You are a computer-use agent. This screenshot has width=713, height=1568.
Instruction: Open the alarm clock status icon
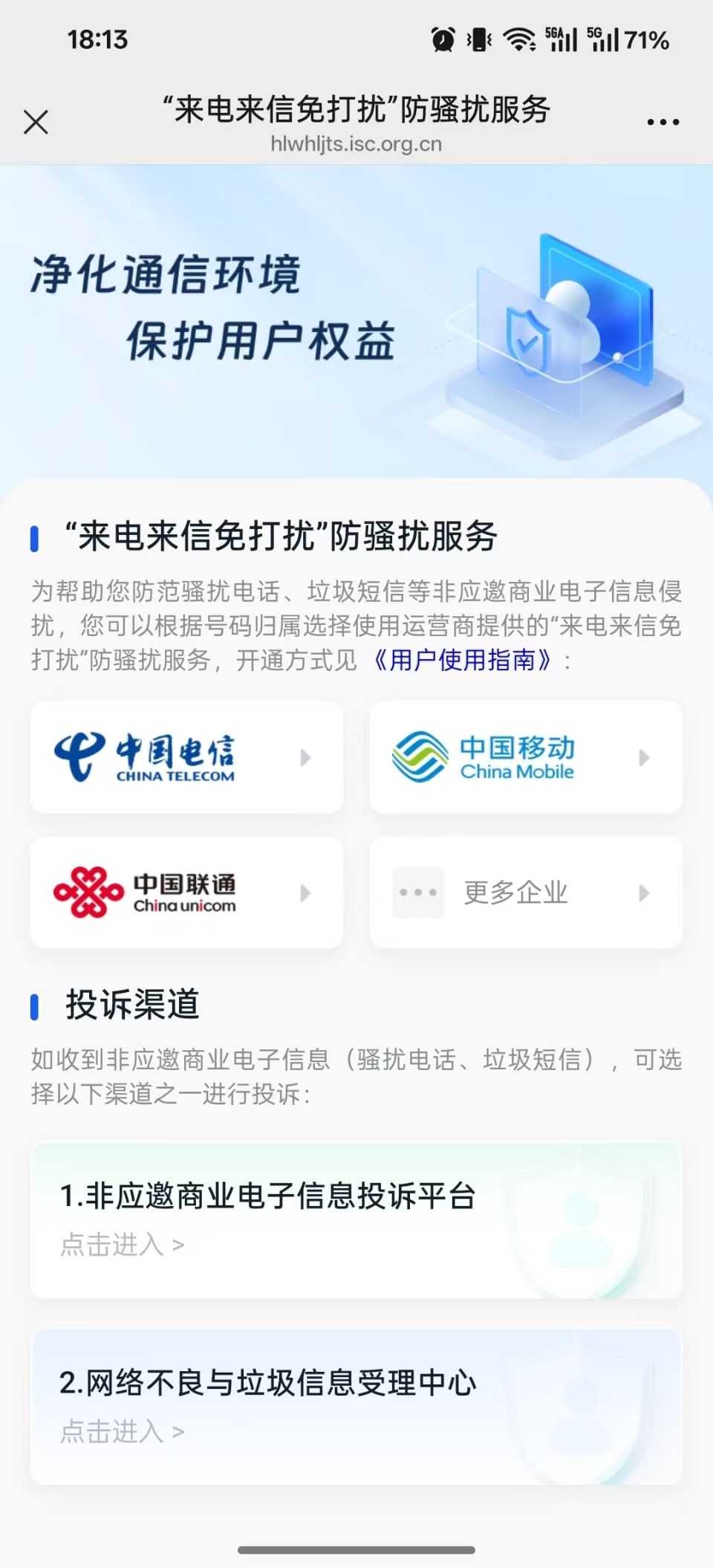pyautogui.click(x=441, y=39)
